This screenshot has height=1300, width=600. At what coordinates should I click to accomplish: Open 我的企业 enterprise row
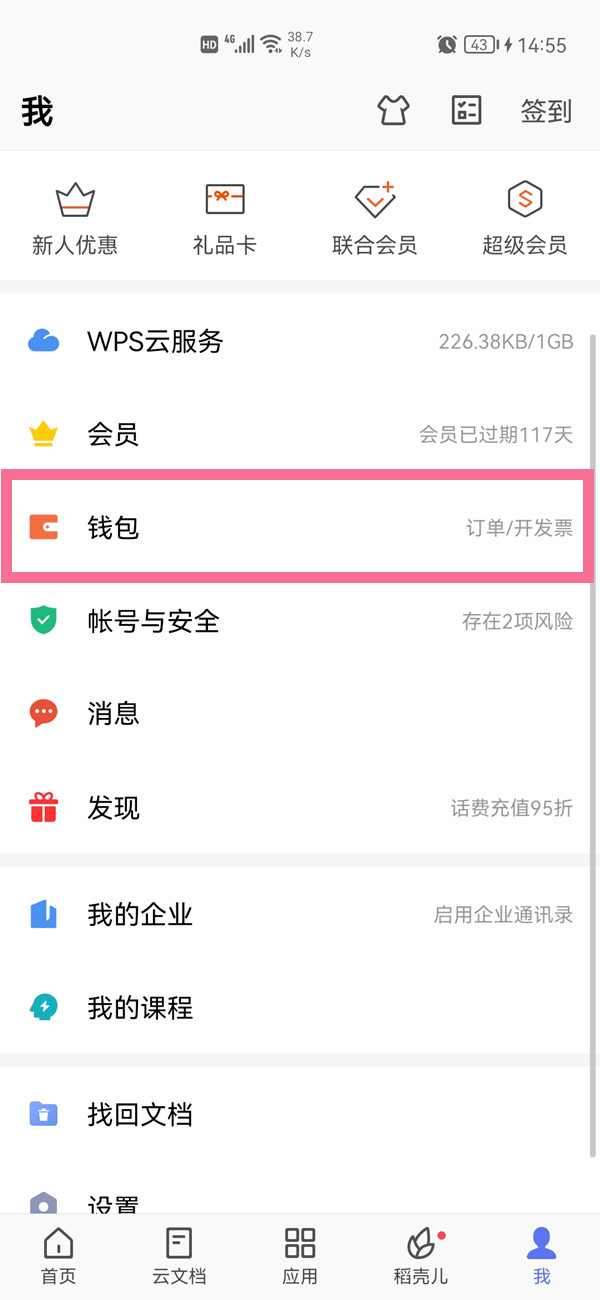[300, 914]
